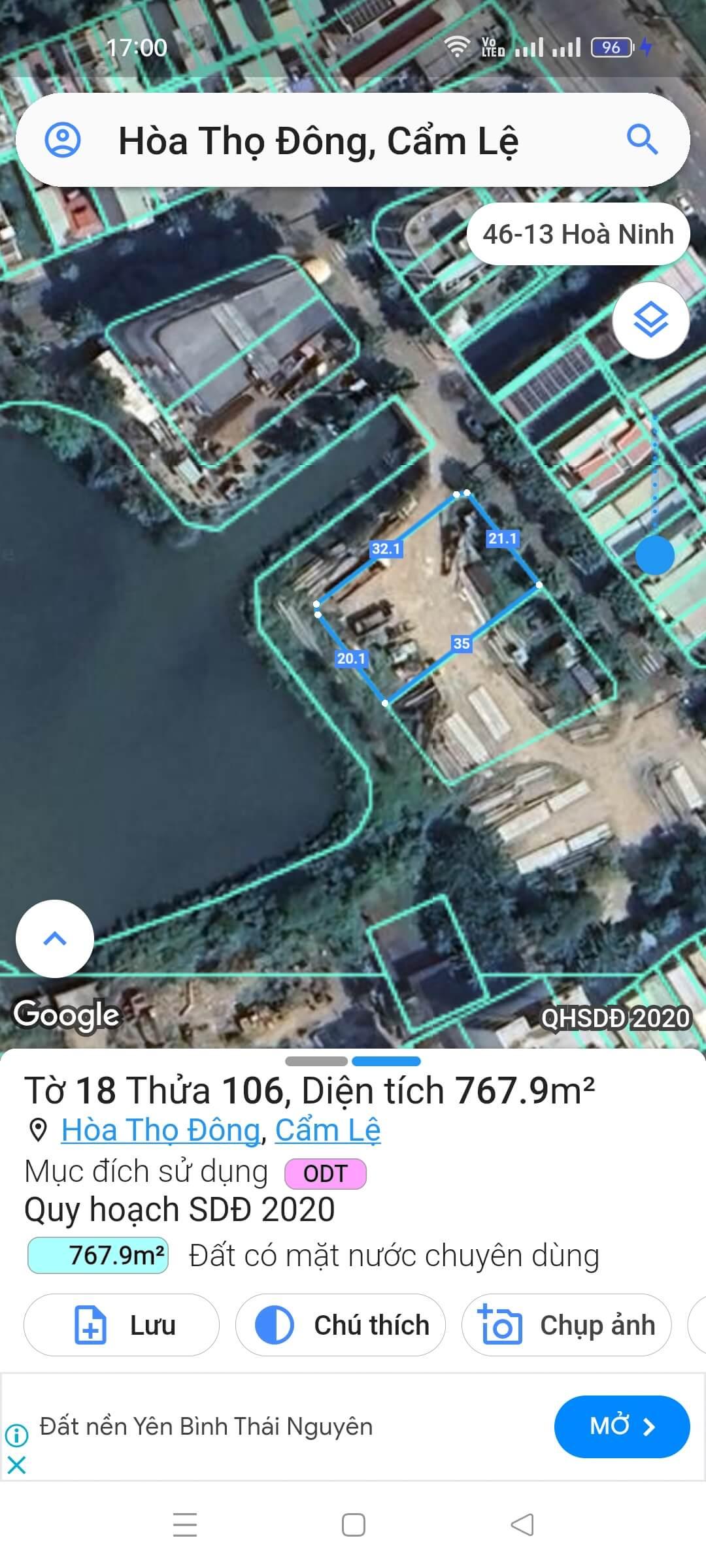The height and width of the screenshot is (1568, 706).
Task: Open the Cẩm Lệ link
Action: (328, 1130)
